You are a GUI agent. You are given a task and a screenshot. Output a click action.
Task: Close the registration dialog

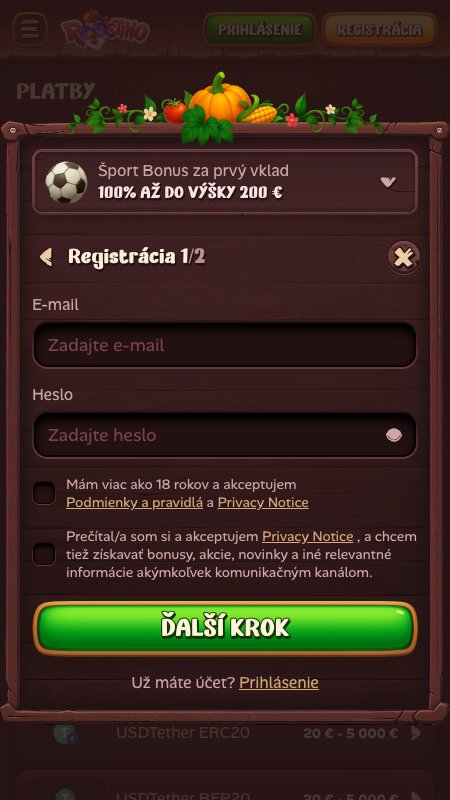(403, 257)
